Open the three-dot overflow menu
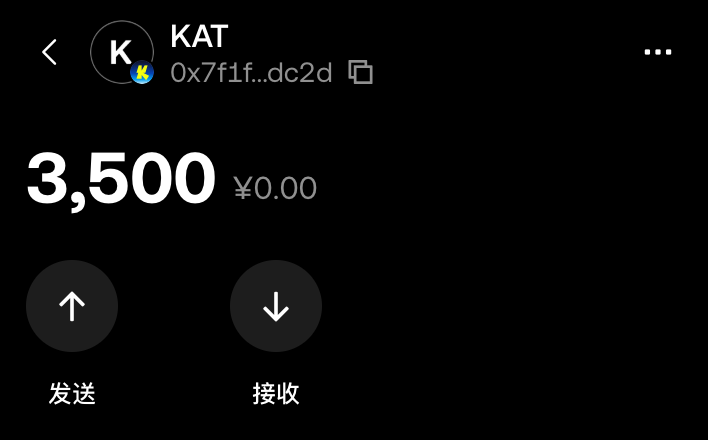 click(657, 52)
